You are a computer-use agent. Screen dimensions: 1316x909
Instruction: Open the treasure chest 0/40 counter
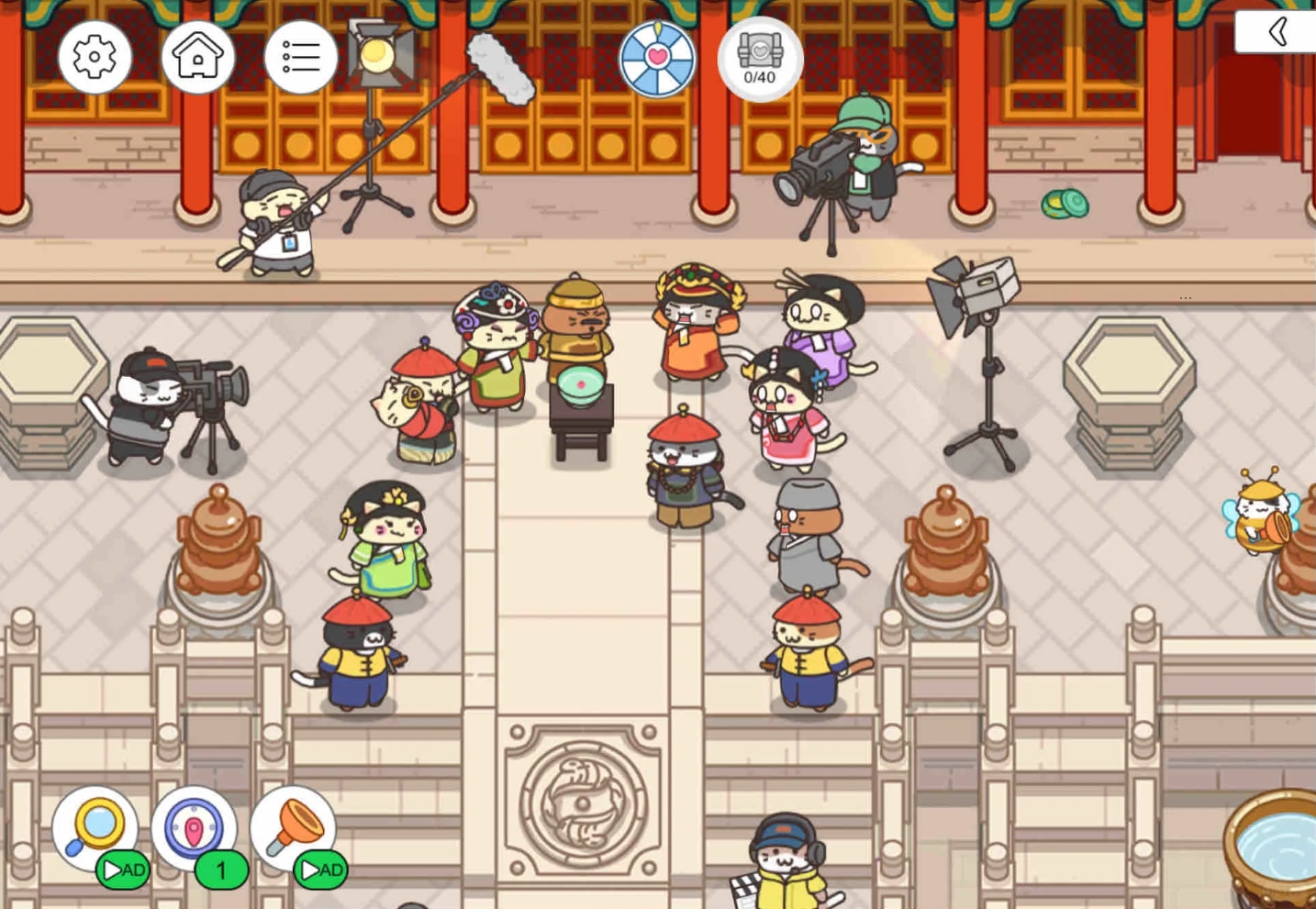pos(760,58)
